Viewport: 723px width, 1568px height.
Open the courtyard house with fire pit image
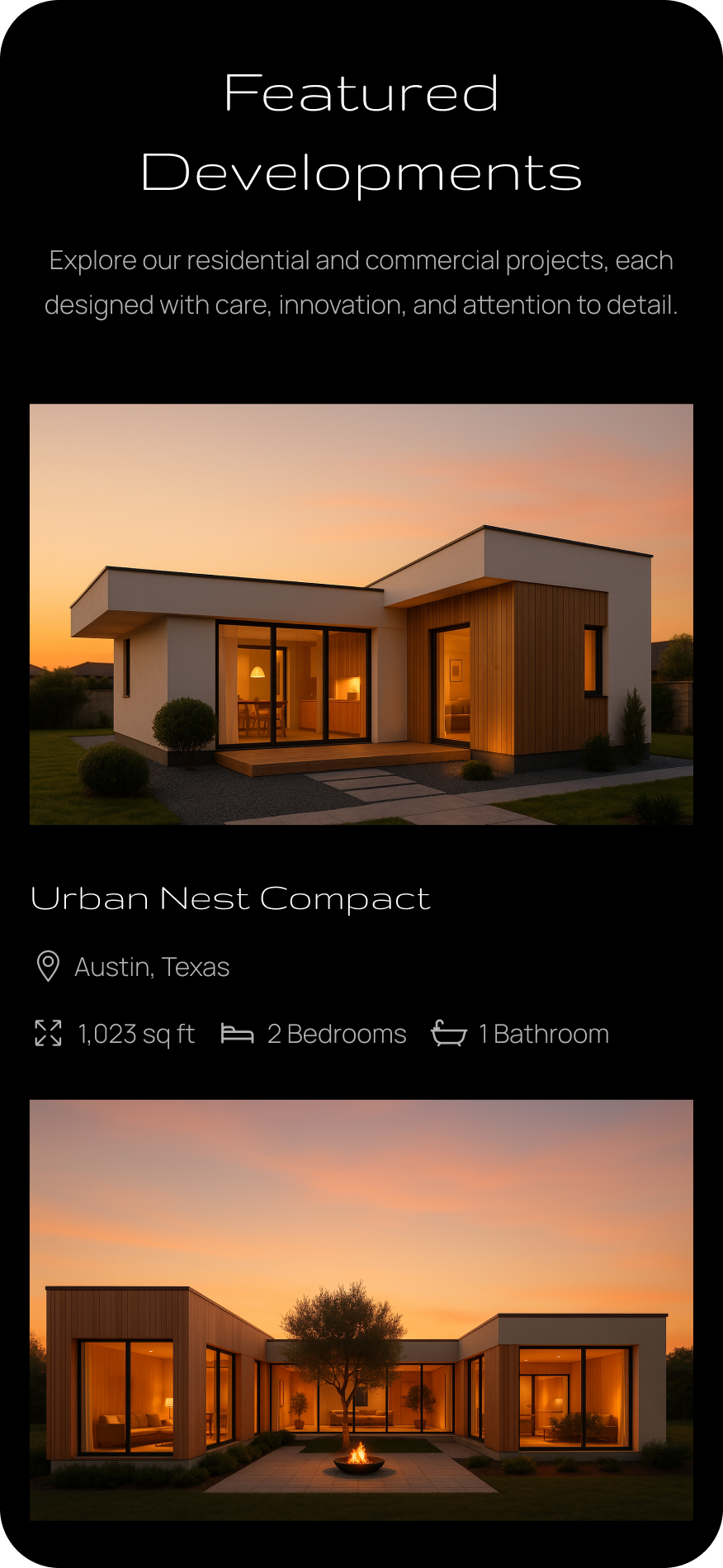(x=361, y=1310)
